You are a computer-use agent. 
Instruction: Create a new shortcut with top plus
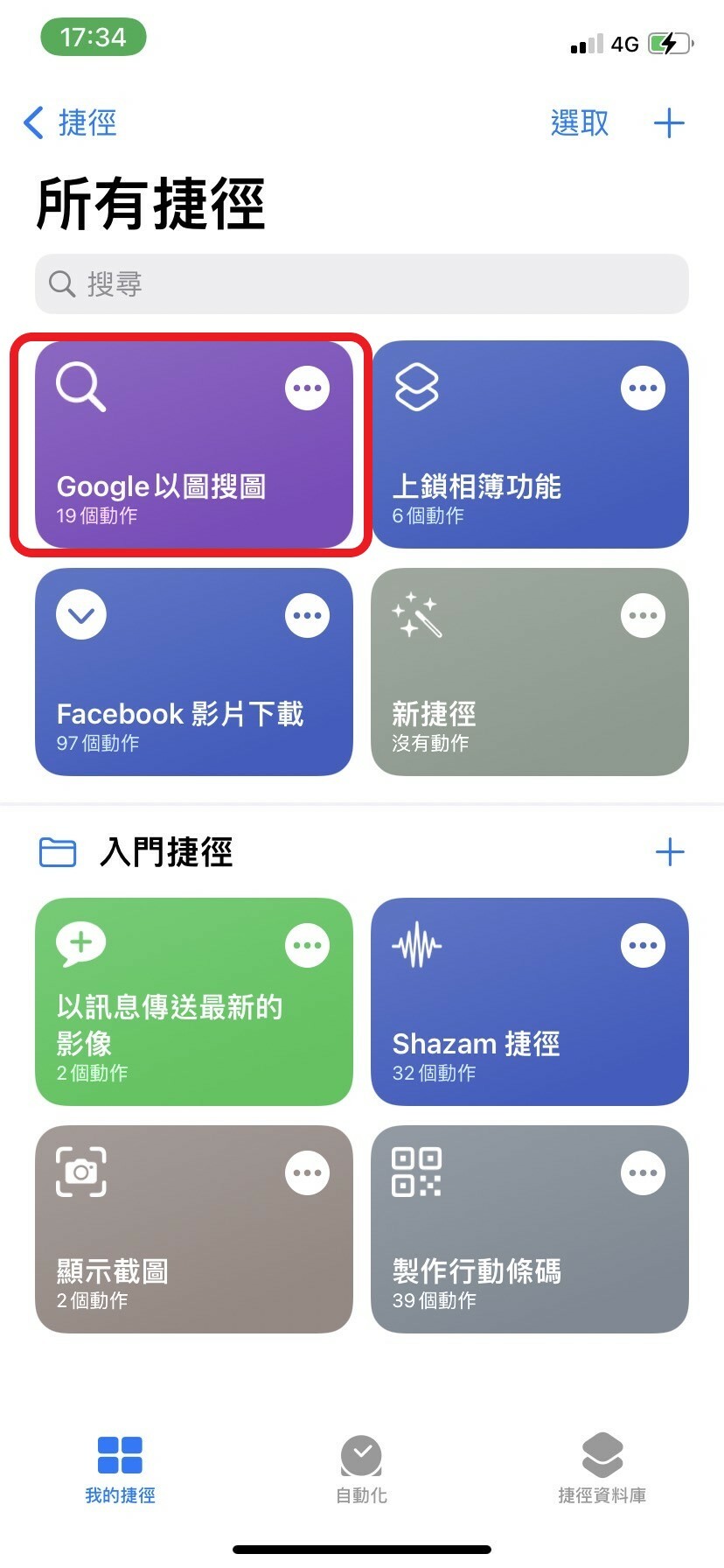tap(669, 122)
